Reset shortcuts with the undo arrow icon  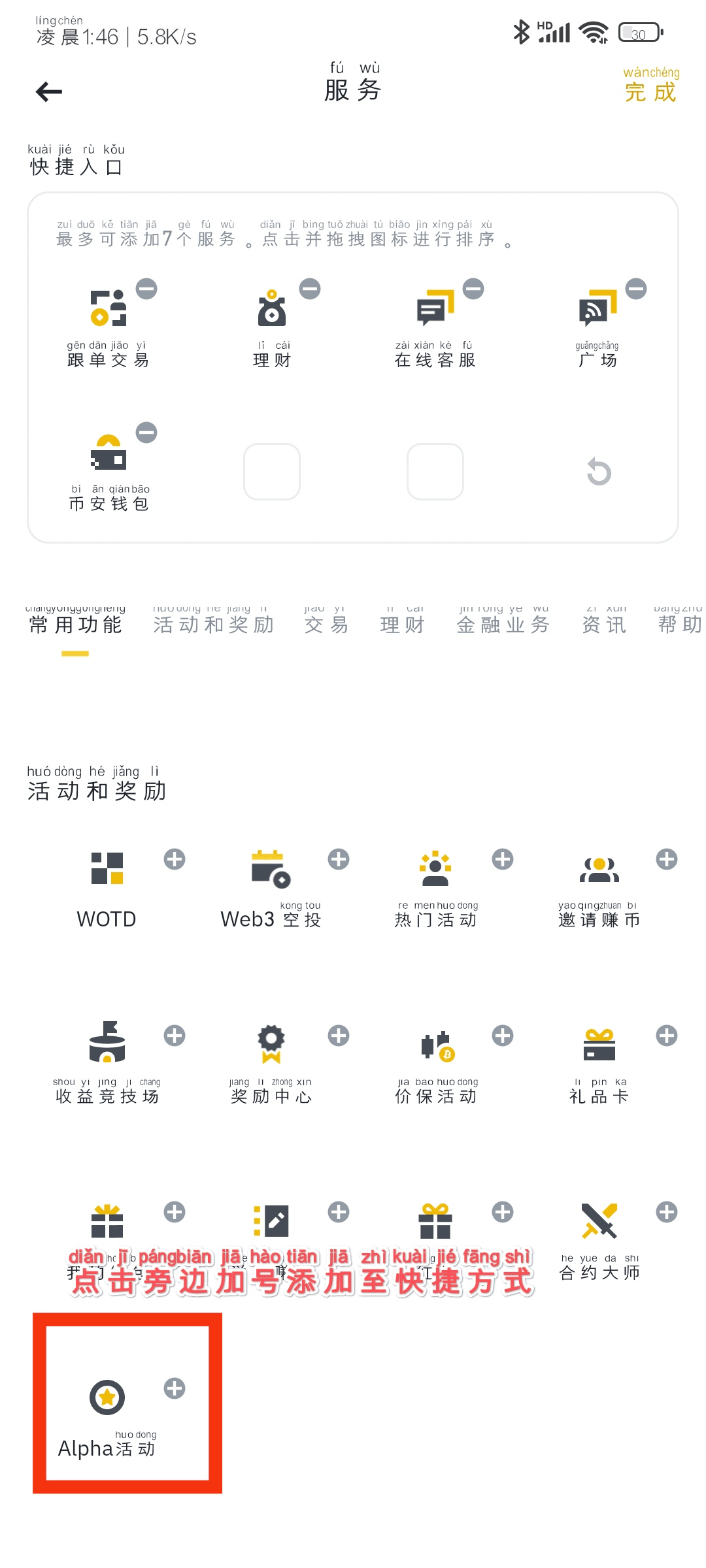[599, 472]
